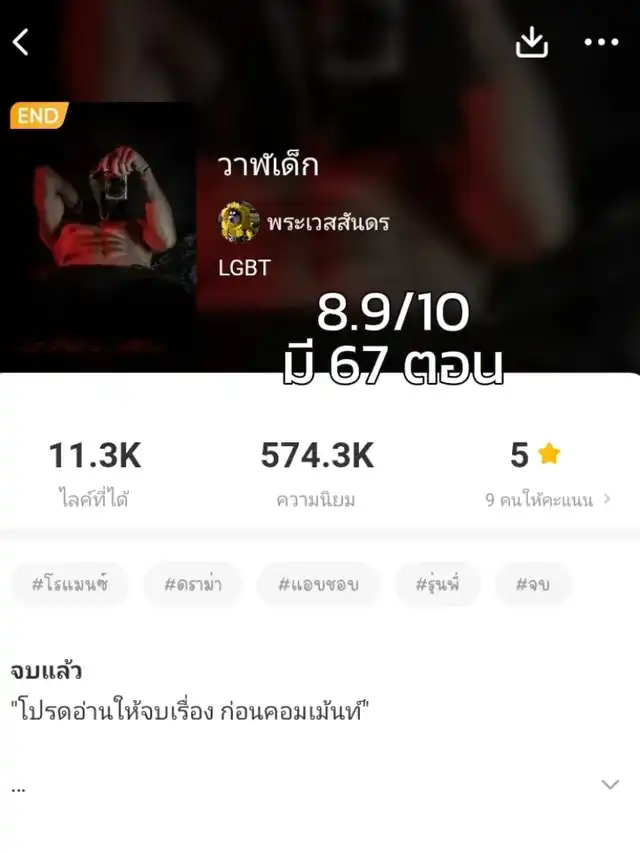
Task: Expand the full story description
Action: 609,785
